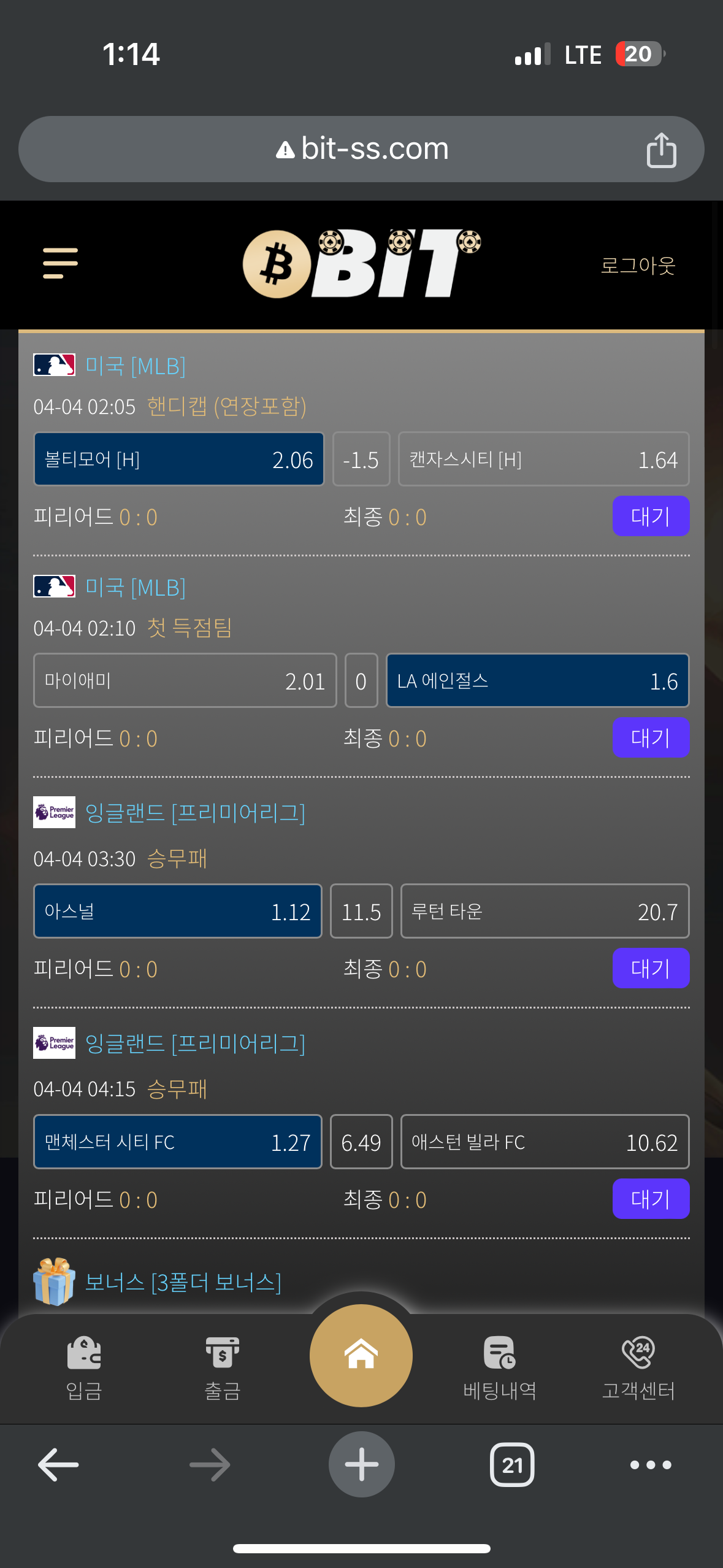
Task: Tap the bit-ss.com address bar
Action: (x=361, y=149)
